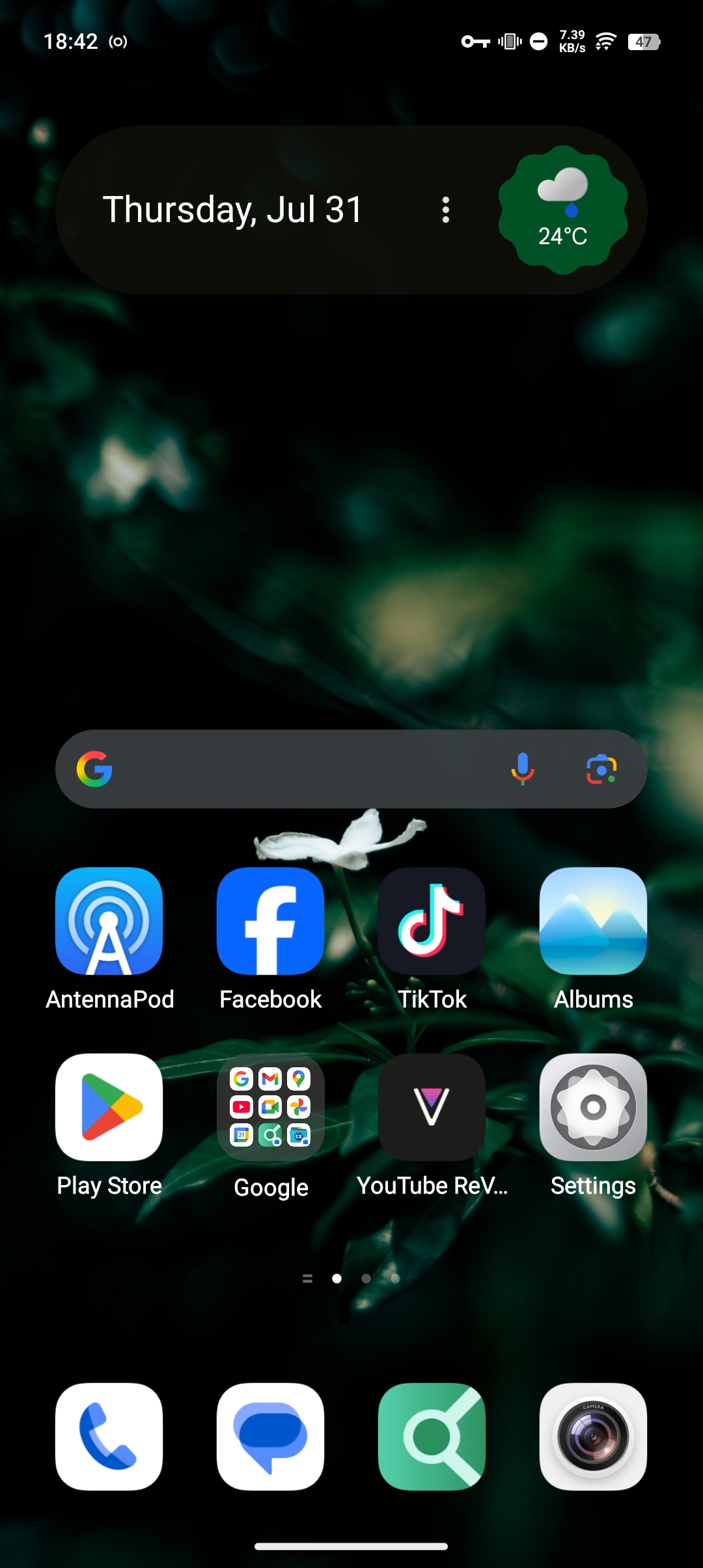This screenshot has height=1568, width=703.
Task: Expand the Google apps folder
Action: [271, 1107]
